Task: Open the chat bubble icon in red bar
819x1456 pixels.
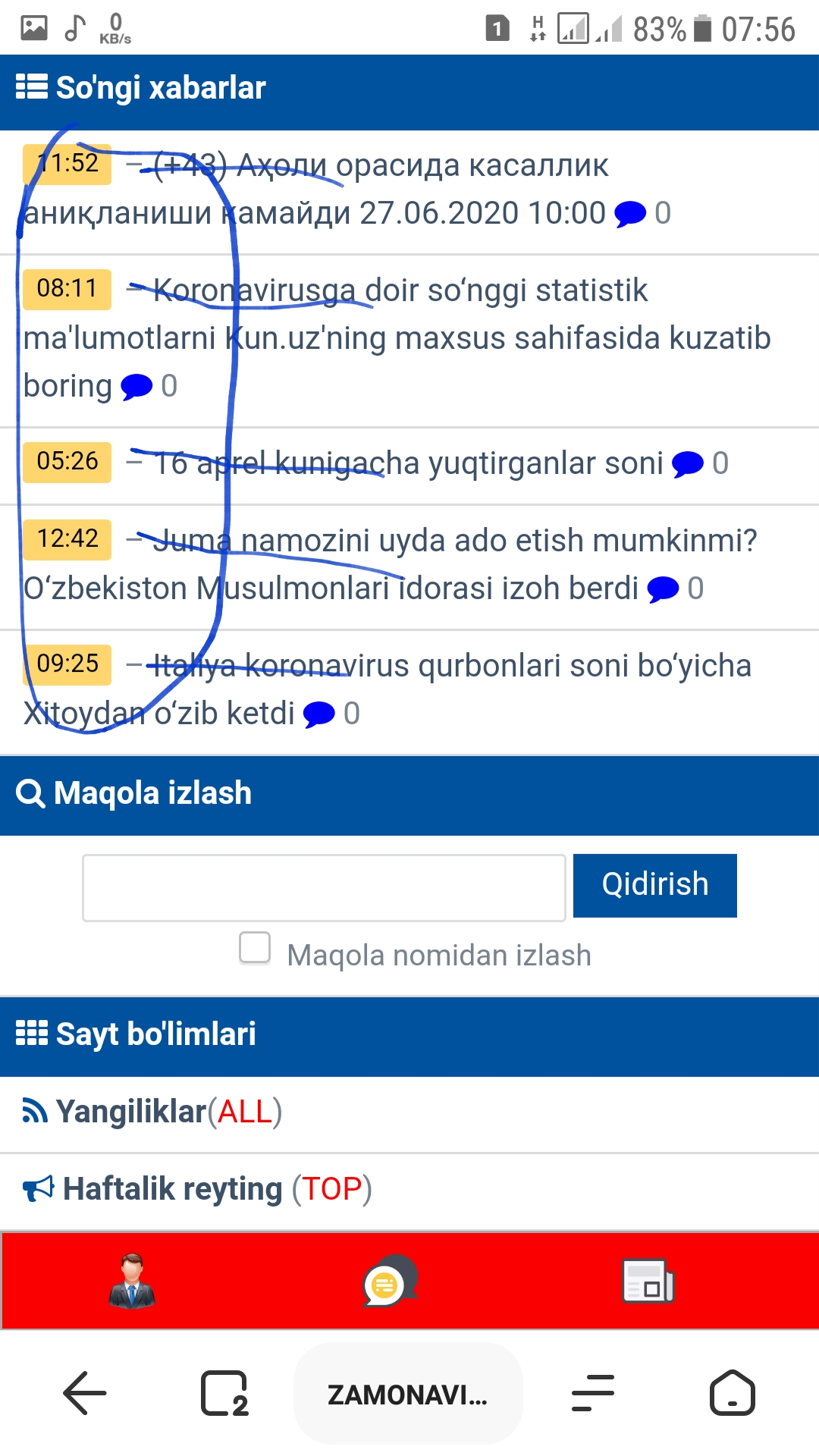Action: (x=390, y=1281)
